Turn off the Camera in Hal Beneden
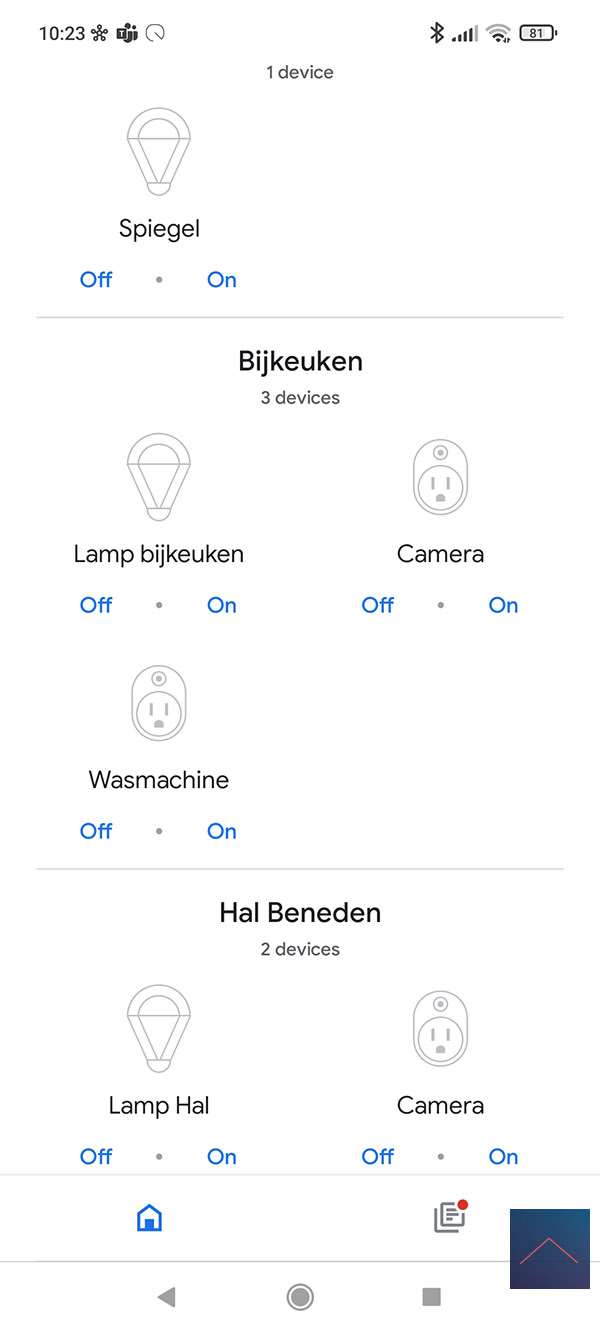This screenshot has height=1333, width=600. [378, 1156]
